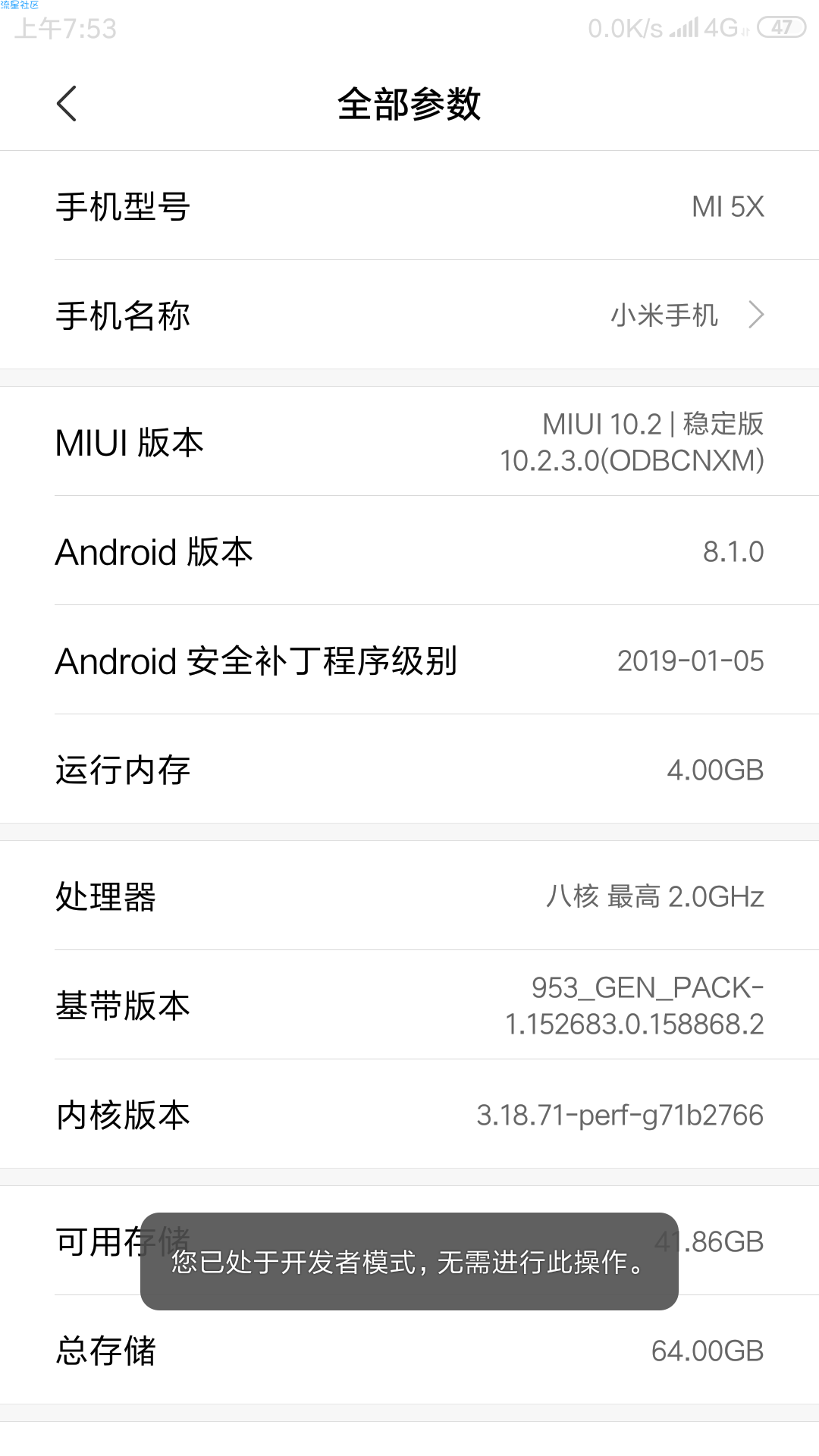Tap the 处理器 row
This screenshot has height=1456, width=819.
click(409, 896)
